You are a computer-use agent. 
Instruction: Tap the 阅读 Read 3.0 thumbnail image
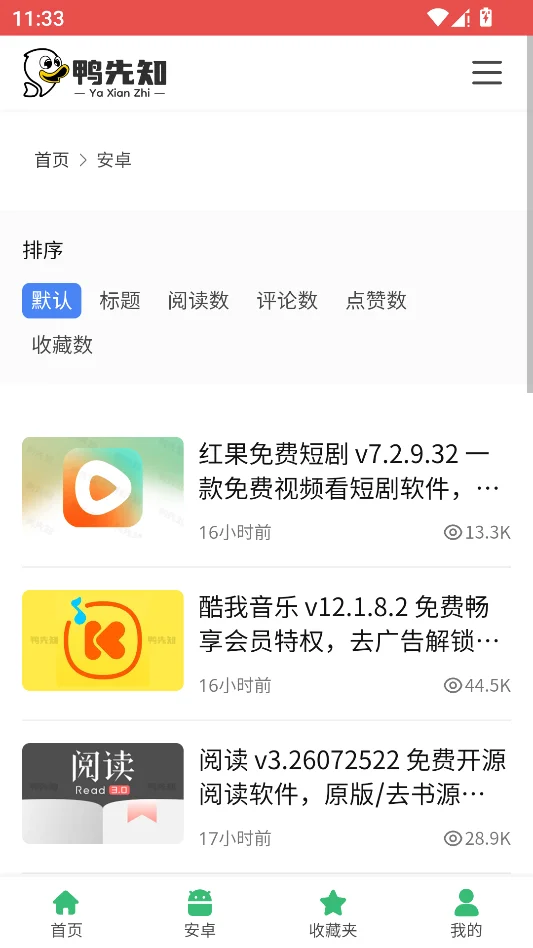pos(103,793)
